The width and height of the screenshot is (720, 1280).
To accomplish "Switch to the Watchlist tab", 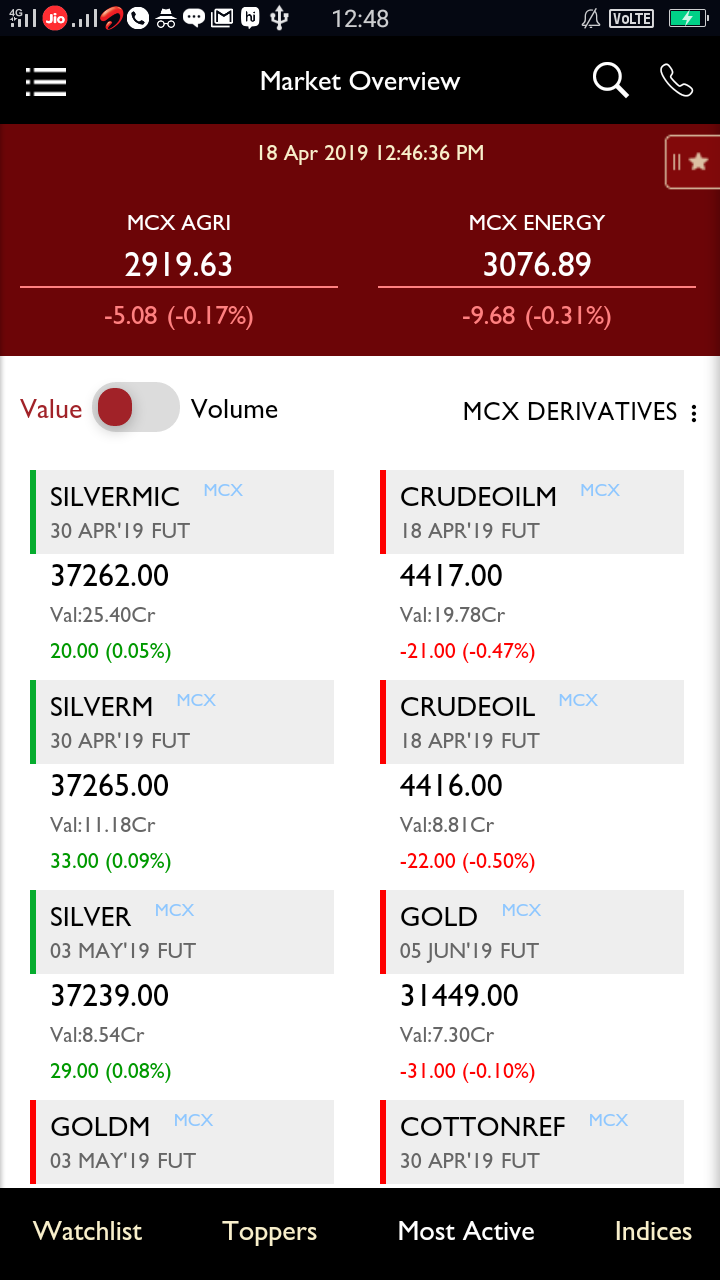I will [x=88, y=1231].
